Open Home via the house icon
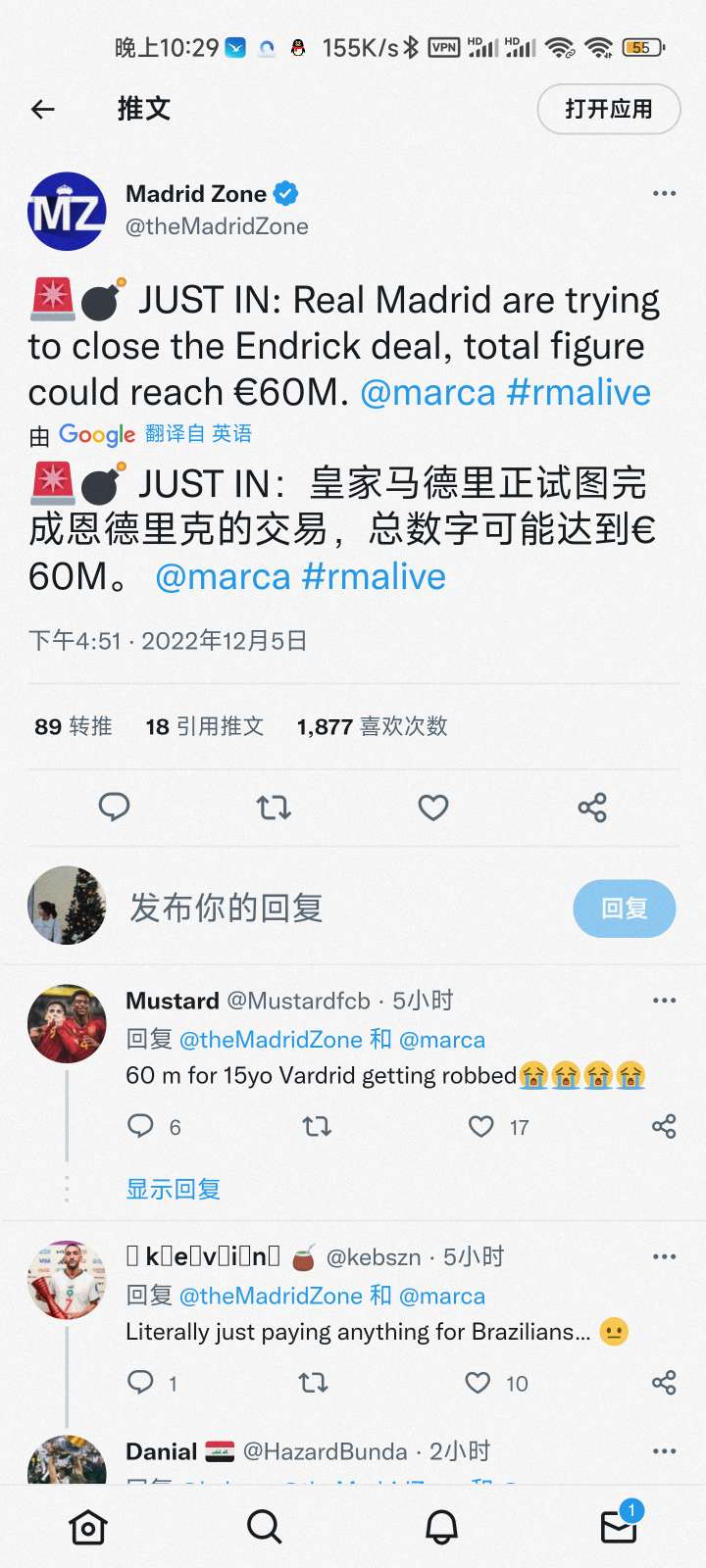706x1568 pixels. click(87, 1526)
